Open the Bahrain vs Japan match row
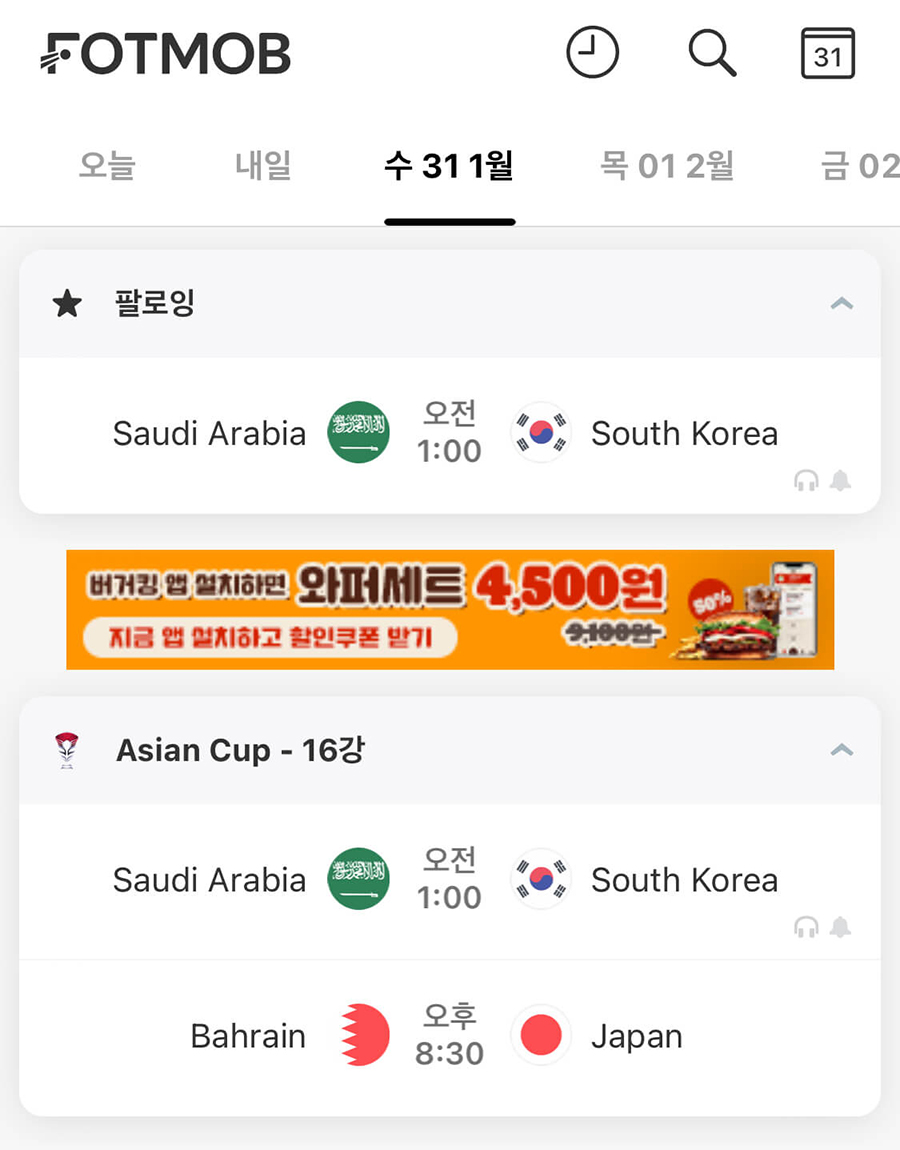The height and width of the screenshot is (1150, 900). 450,1035
